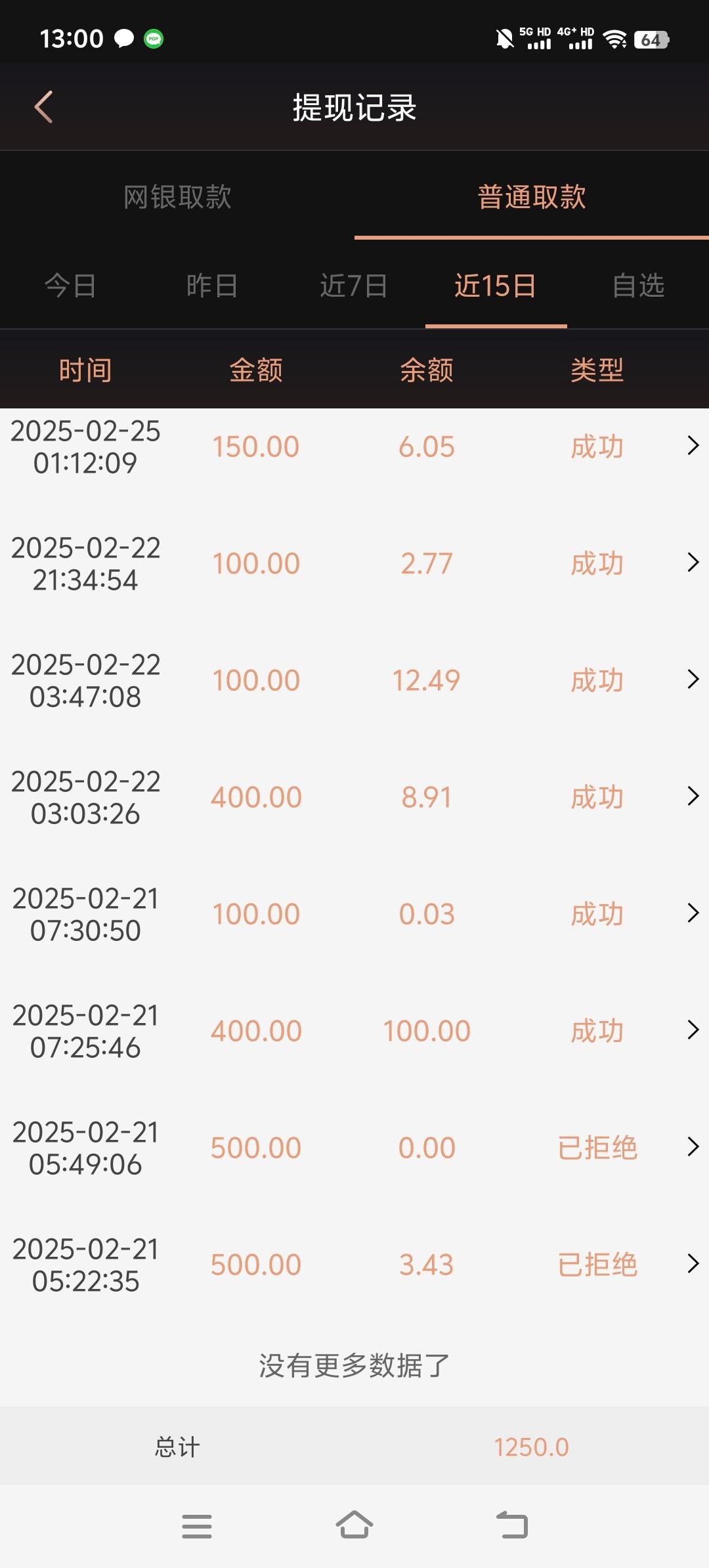
Task: Open the 2025-02-21 07:30:50 record
Action: pyautogui.click(x=354, y=914)
